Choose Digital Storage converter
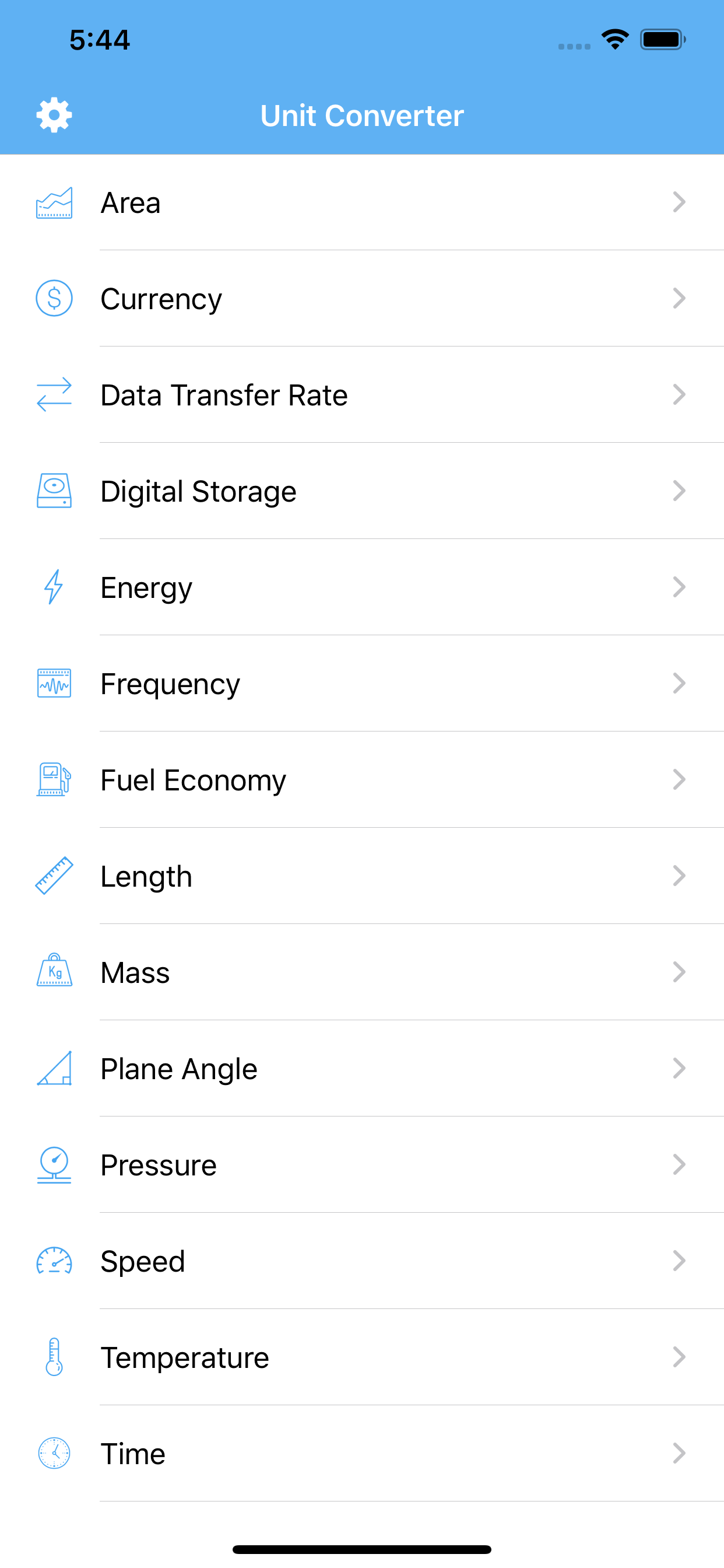This screenshot has width=724, height=1568. (362, 491)
